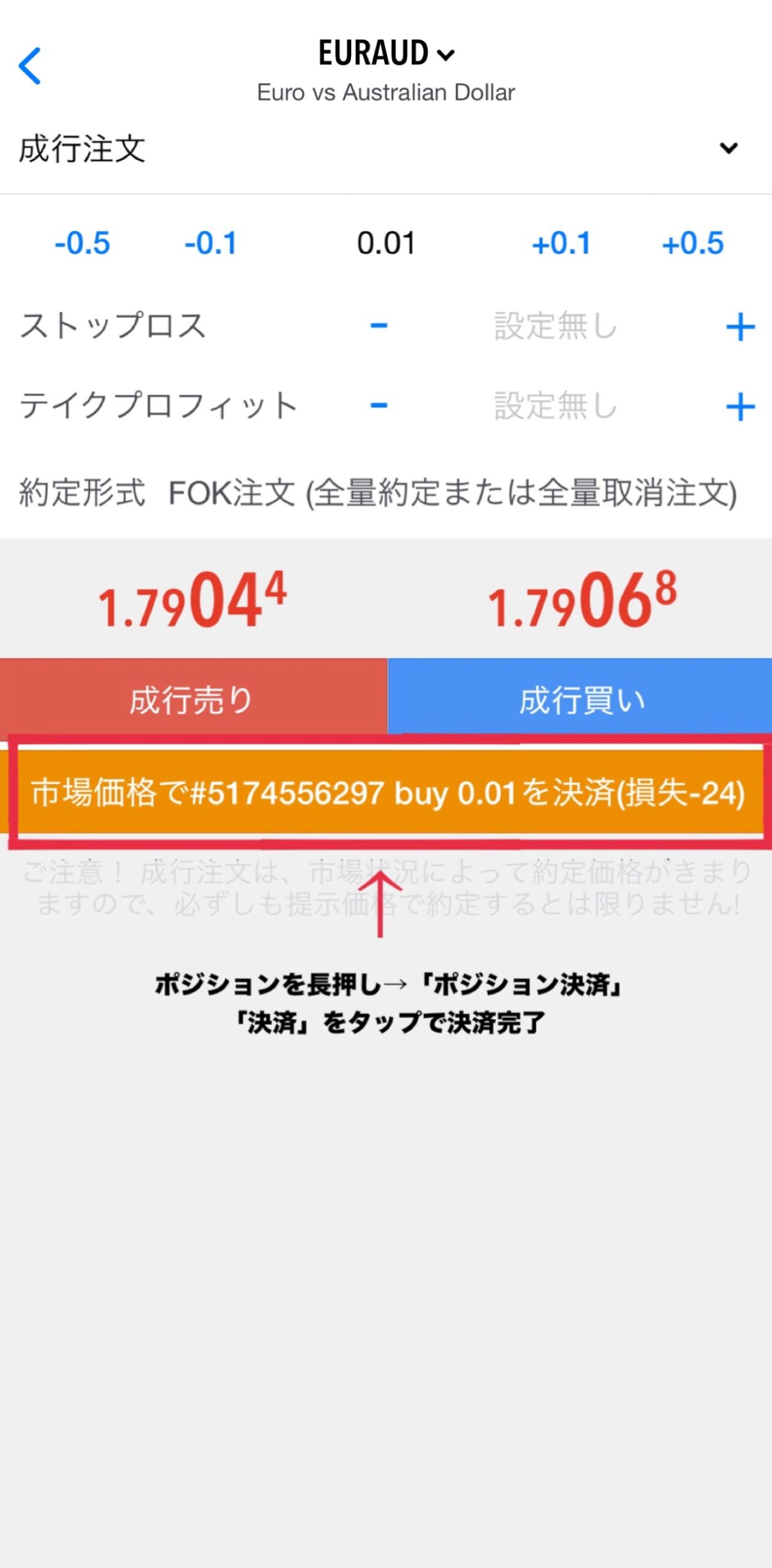
Task: Go back with the blue arrow
Action: coord(29,66)
